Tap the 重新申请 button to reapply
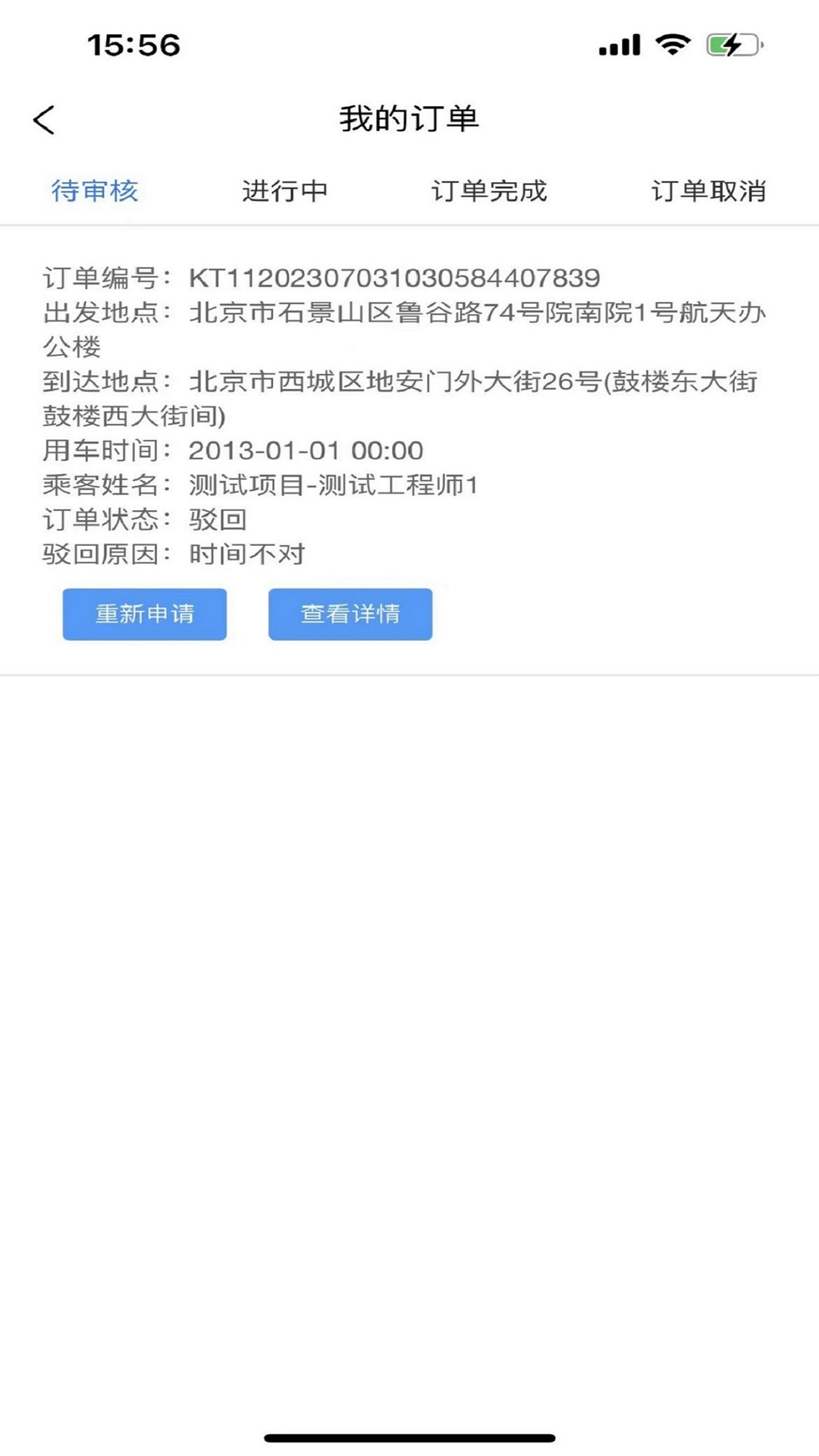This screenshot has height=1456, width=819. click(x=144, y=614)
